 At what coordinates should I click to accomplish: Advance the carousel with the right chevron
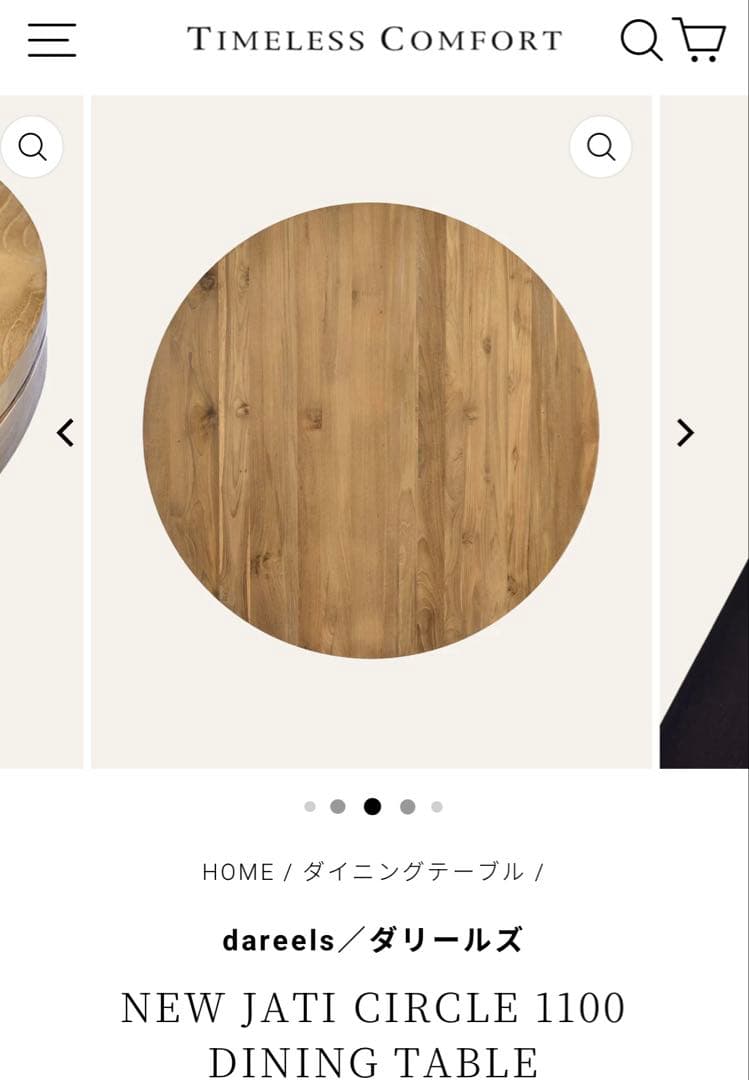coord(685,433)
